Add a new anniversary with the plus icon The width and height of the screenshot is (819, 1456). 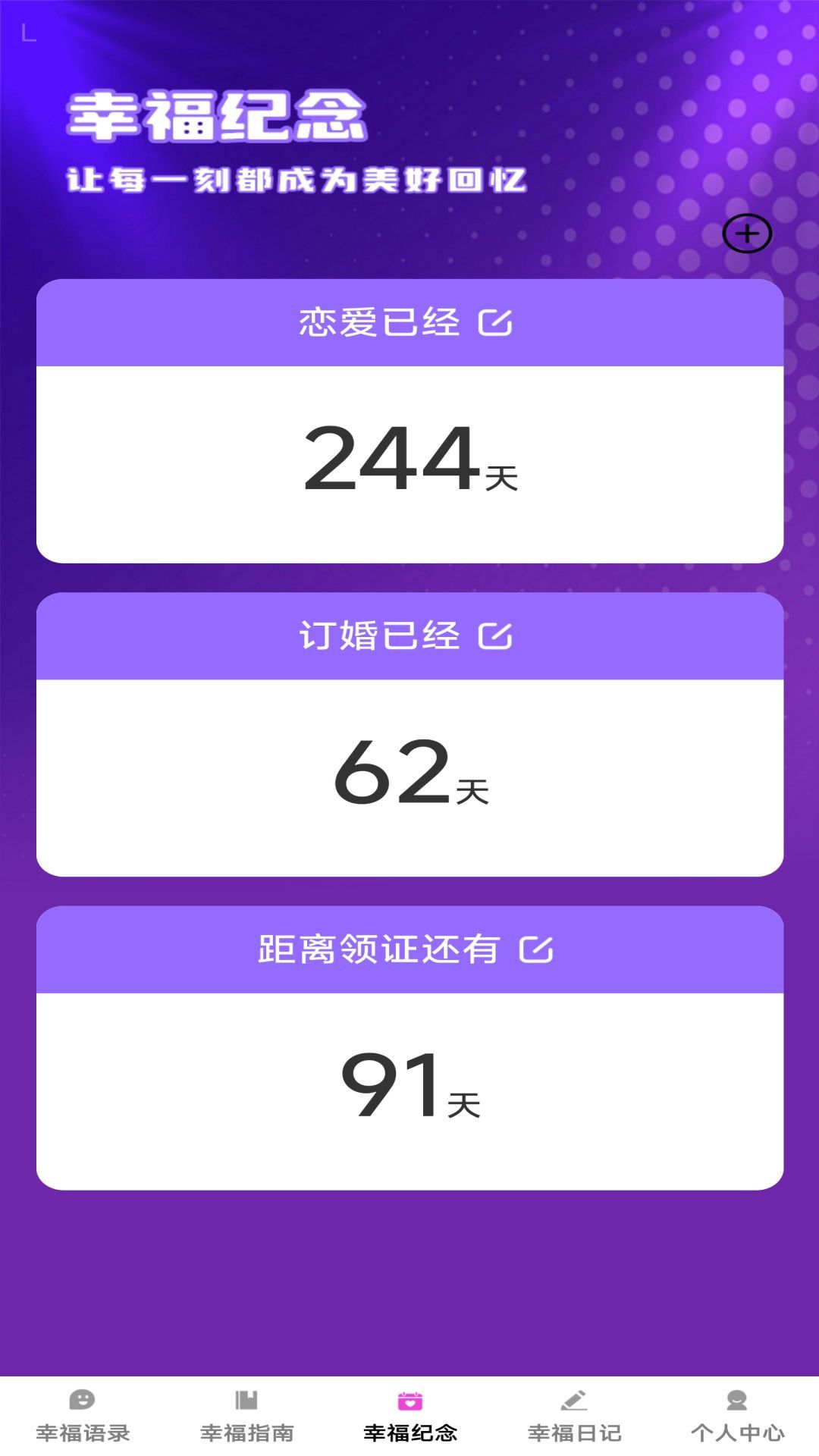[x=747, y=234]
